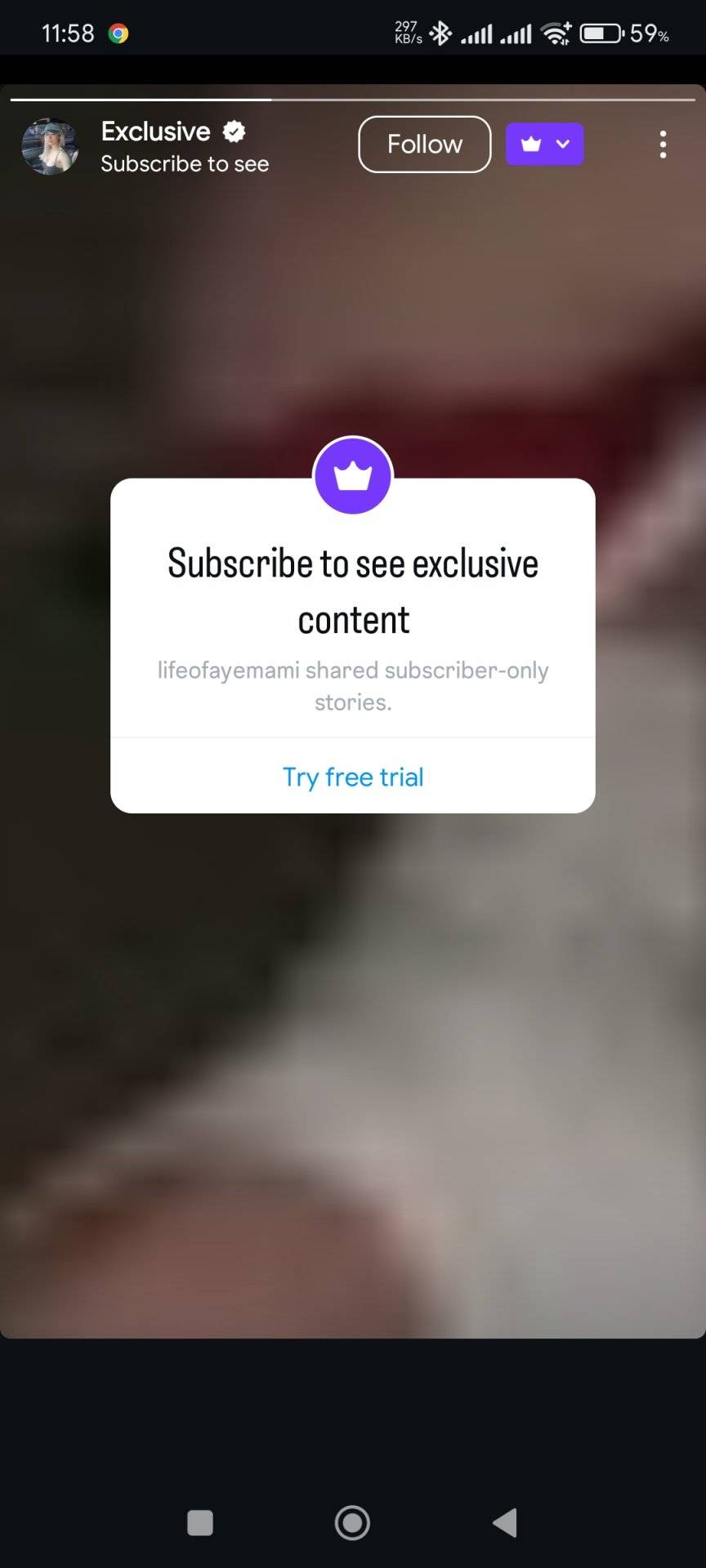This screenshot has height=1568, width=706.
Task: Start the Try free trial
Action: (x=353, y=777)
